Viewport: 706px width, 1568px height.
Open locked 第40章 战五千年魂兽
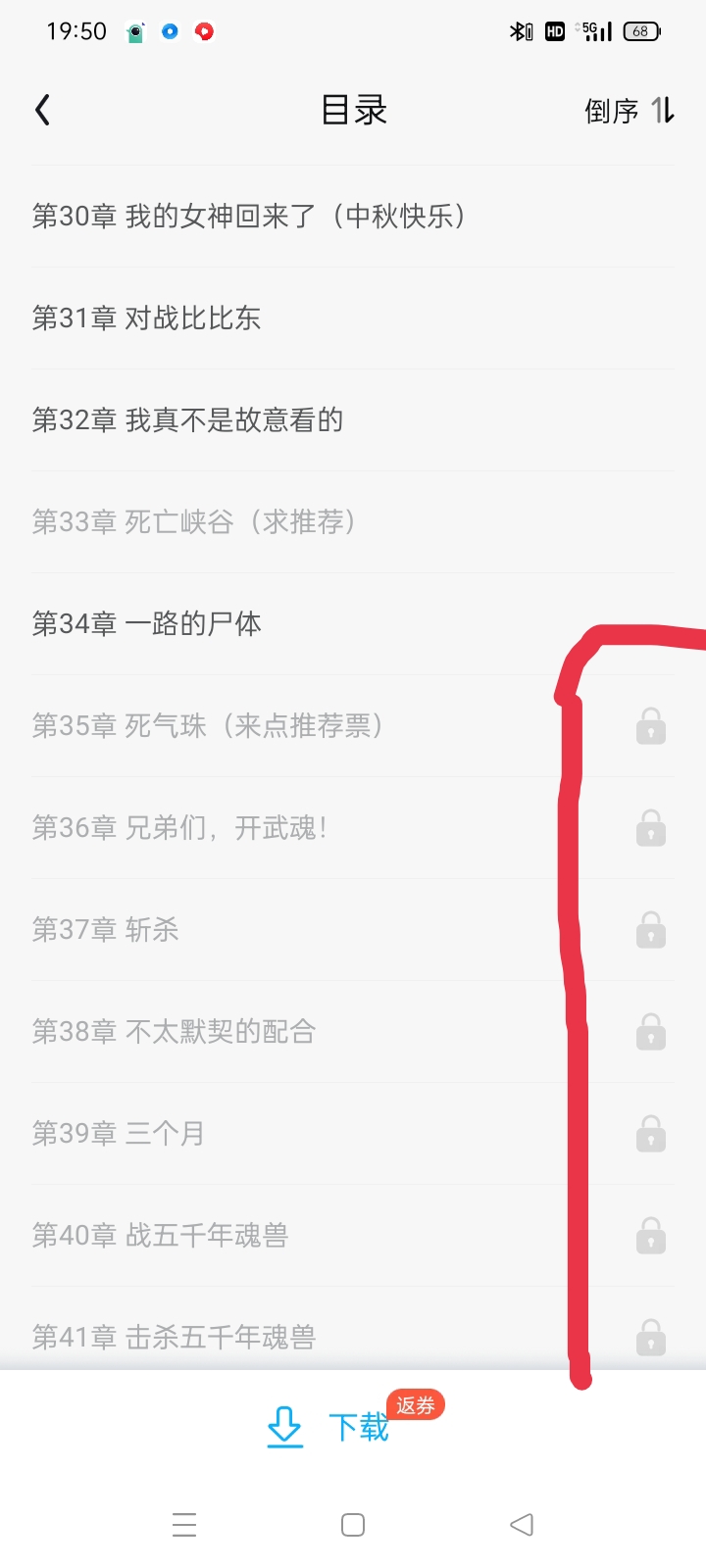(161, 1235)
